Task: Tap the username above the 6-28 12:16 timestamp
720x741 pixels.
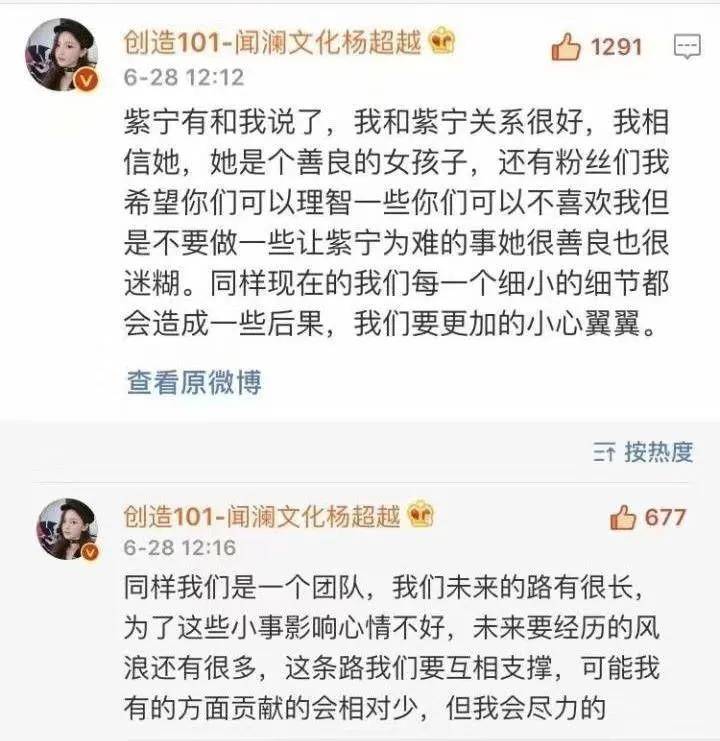Action: pos(262,516)
